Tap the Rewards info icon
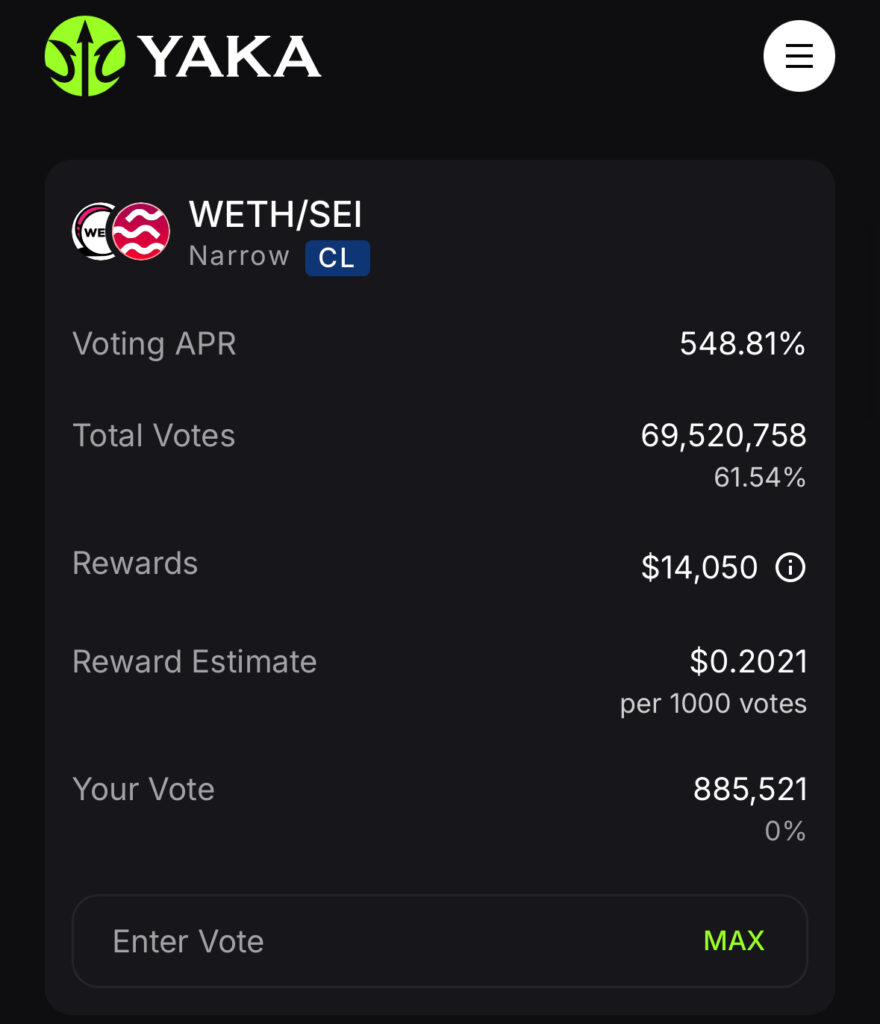The image size is (880, 1024). [x=790, y=568]
